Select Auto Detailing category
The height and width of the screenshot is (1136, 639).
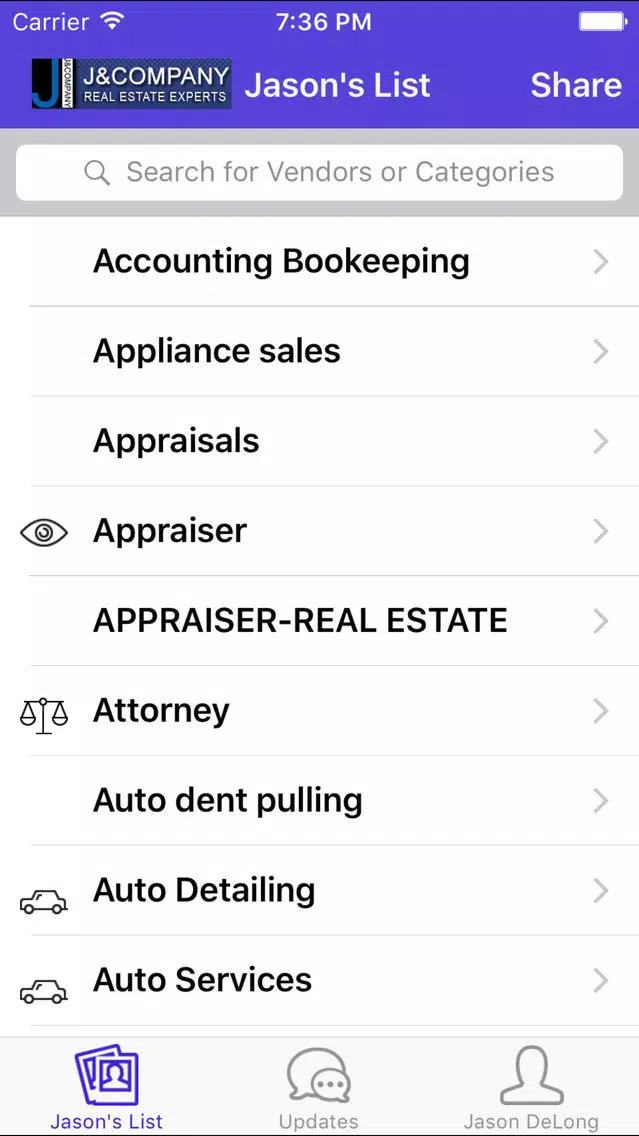tap(320, 890)
